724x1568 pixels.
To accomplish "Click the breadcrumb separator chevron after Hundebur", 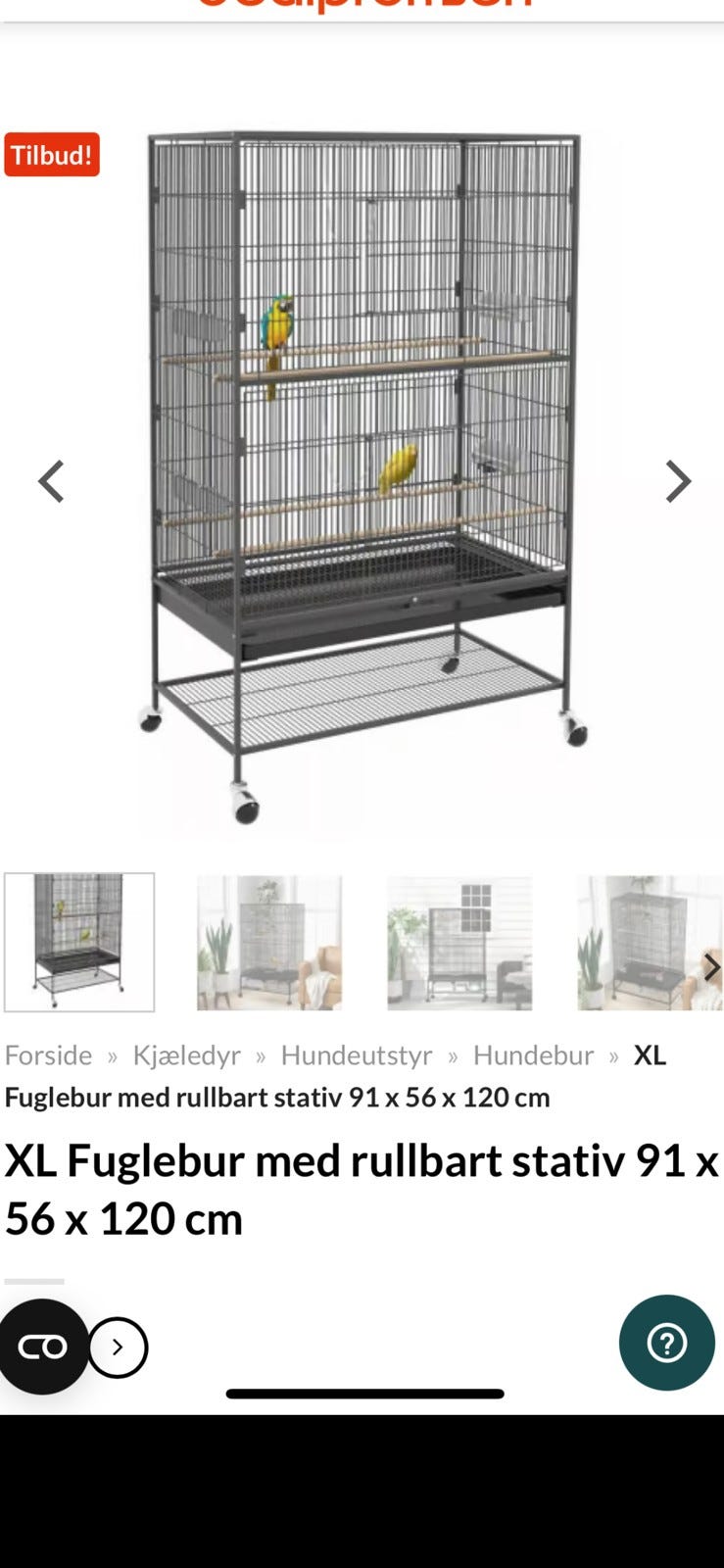I will 616,1055.
